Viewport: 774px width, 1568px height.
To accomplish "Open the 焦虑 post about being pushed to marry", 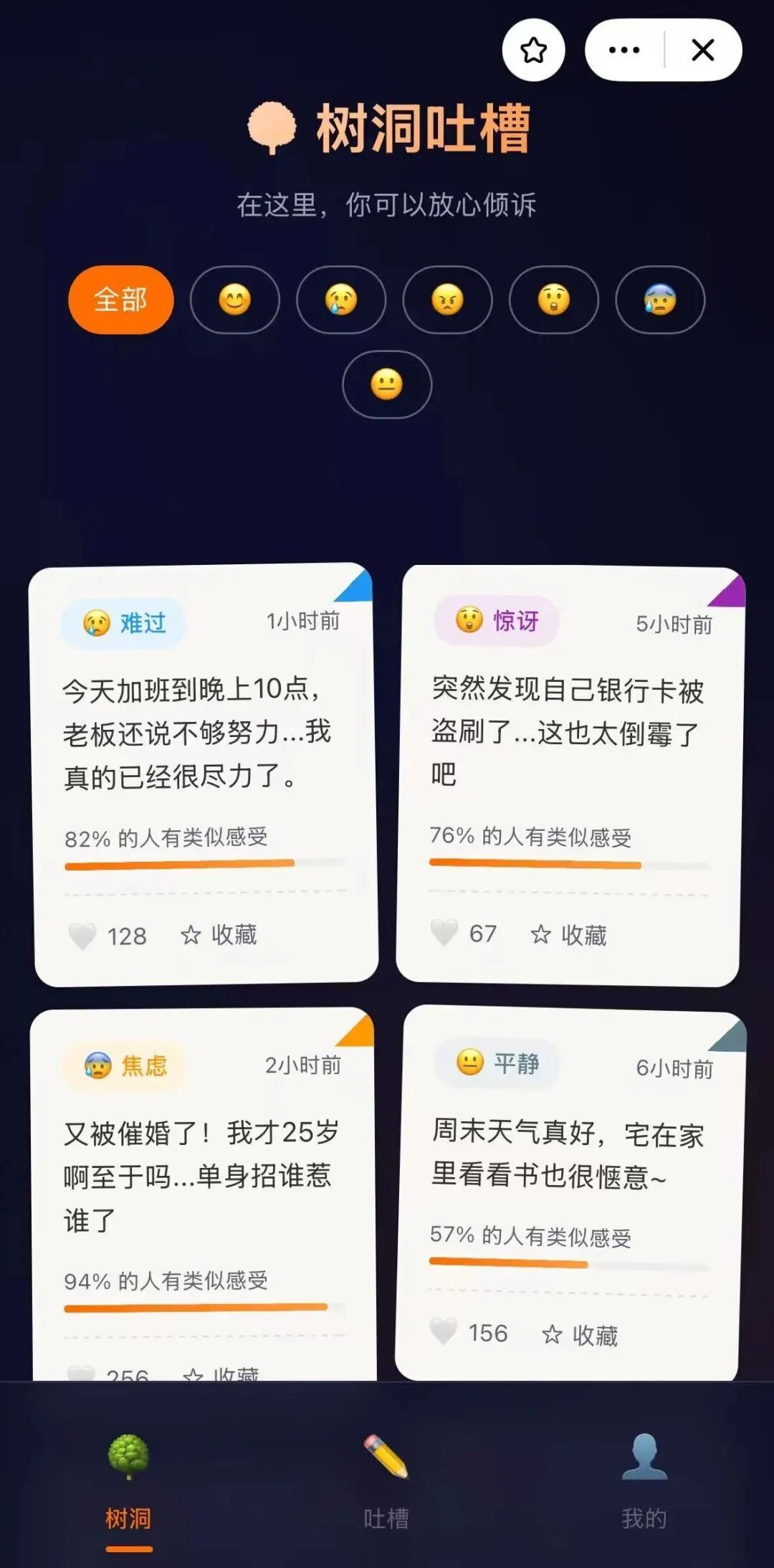I will click(x=201, y=1176).
